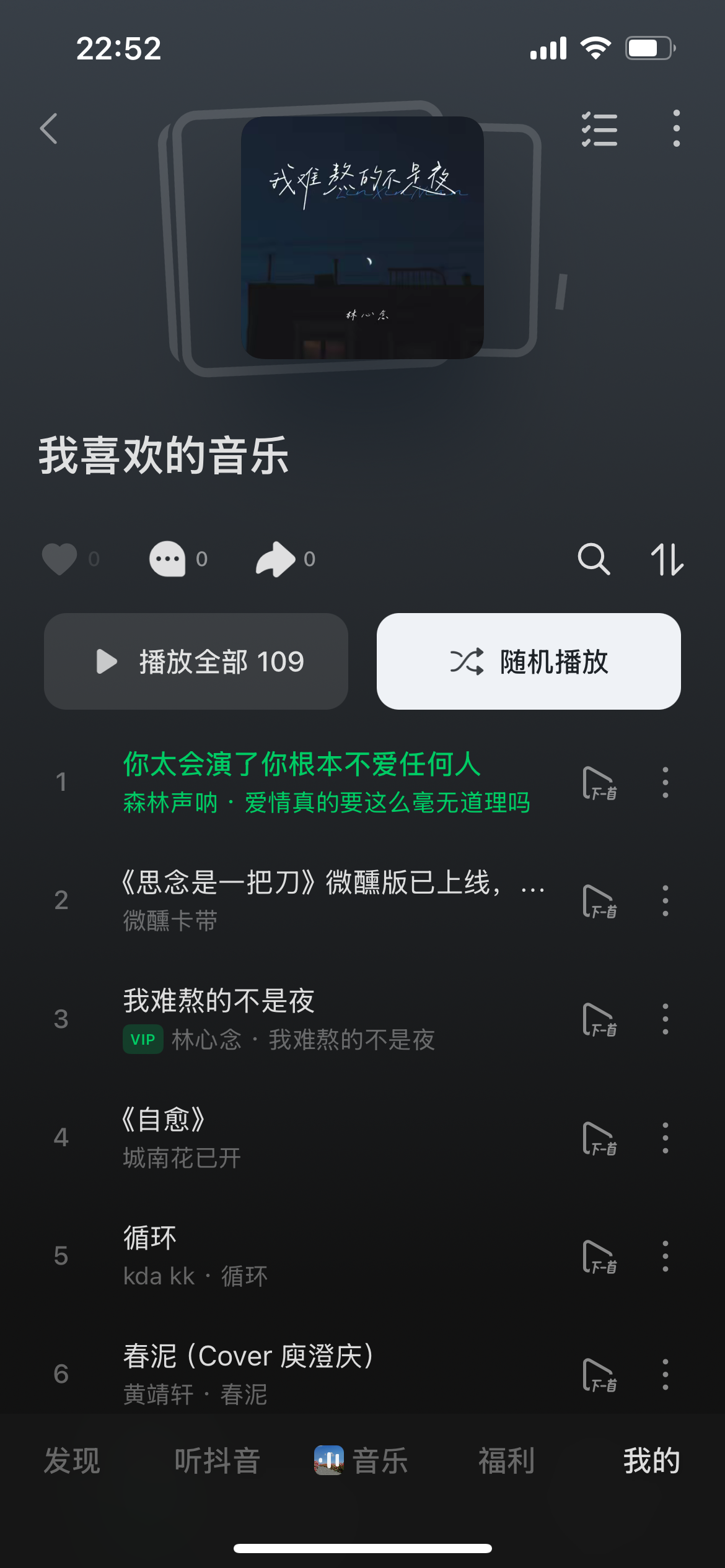
Task: Open the 音乐 tab
Action: coord(362,1461)
